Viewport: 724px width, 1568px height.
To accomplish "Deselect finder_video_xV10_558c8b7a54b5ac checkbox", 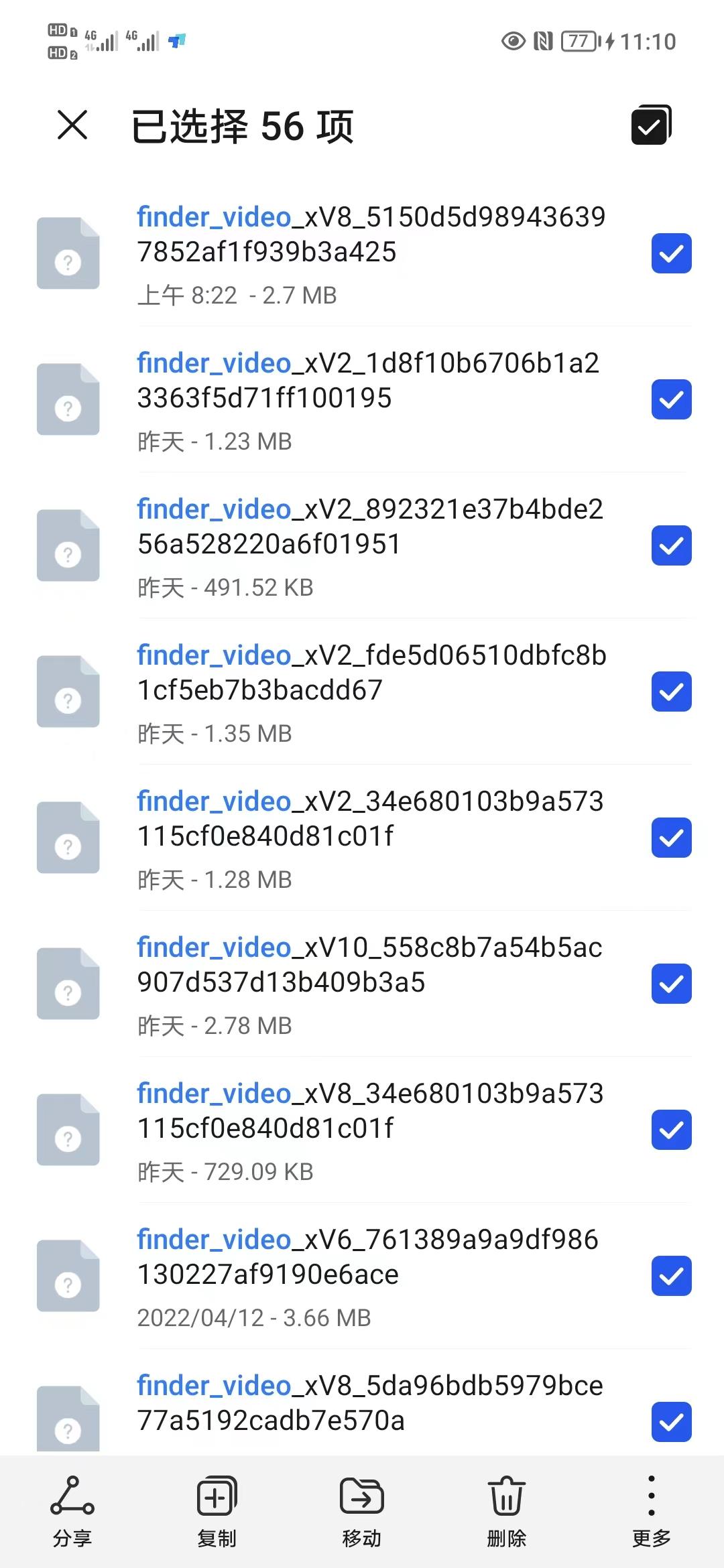I will pos(671,984).
